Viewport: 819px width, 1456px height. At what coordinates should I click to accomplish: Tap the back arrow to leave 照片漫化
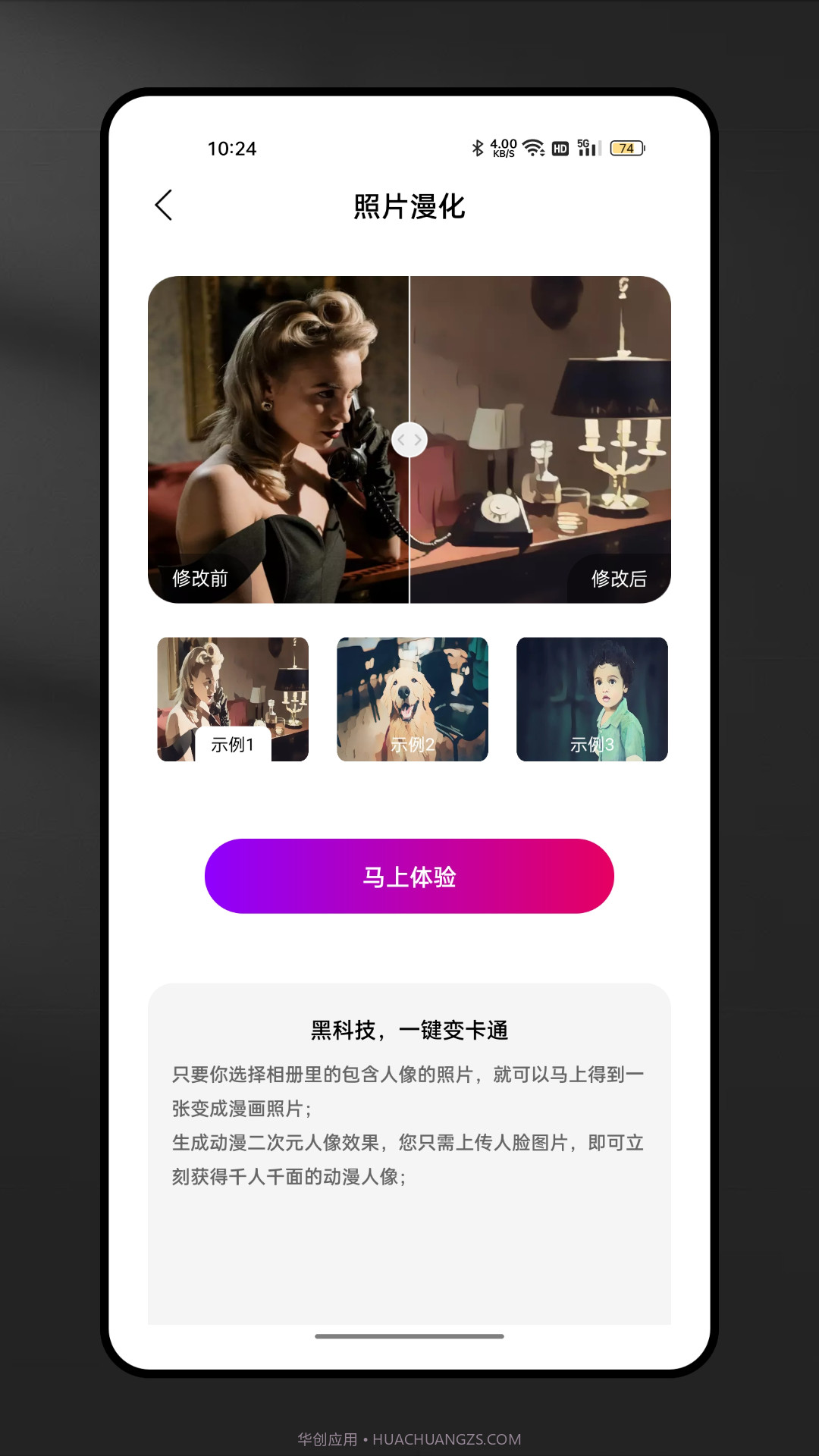click(x=164, y=206)
